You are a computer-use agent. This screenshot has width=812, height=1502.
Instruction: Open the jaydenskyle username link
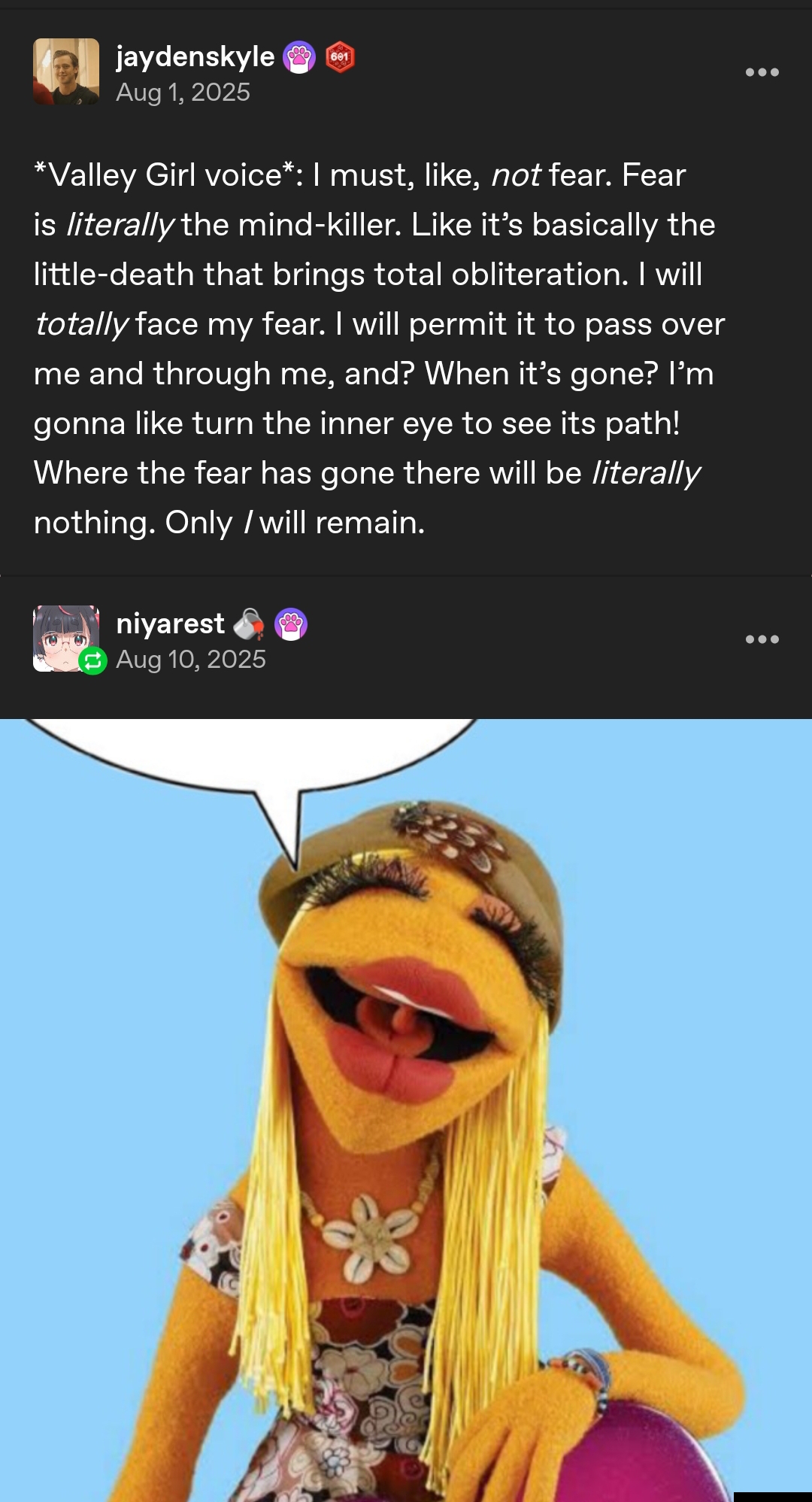[195, 57]
